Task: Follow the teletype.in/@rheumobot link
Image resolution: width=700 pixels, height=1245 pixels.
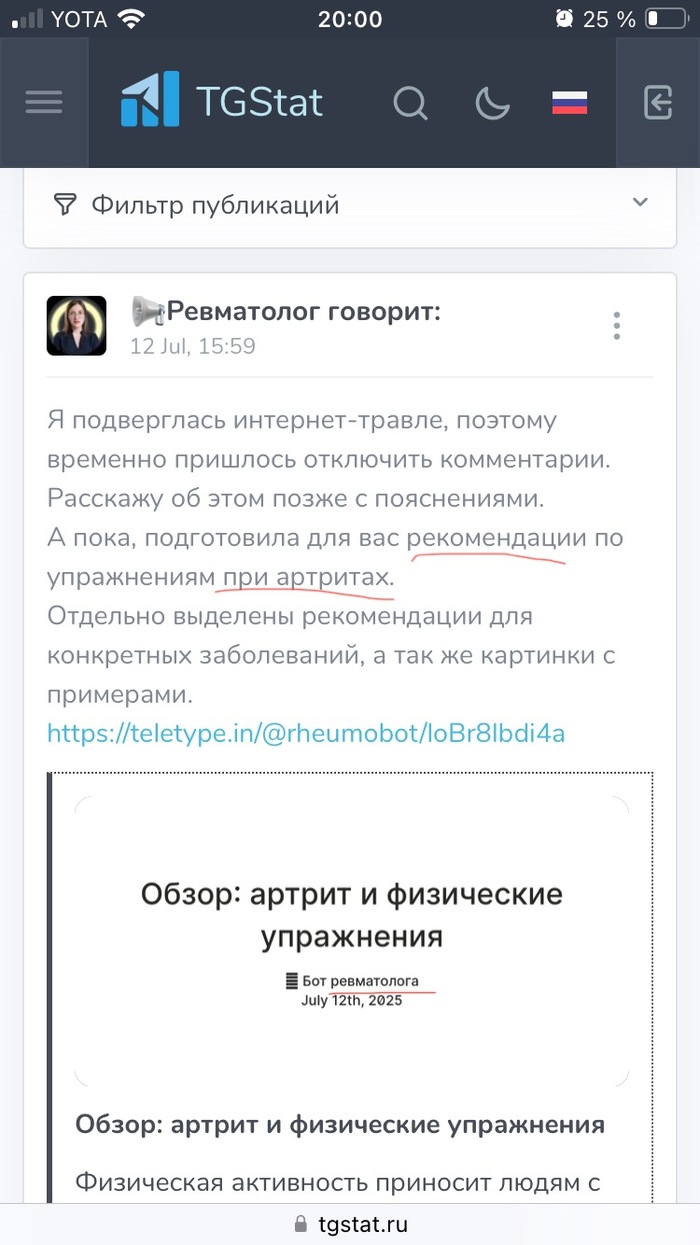Action: (x=306, y=733)
